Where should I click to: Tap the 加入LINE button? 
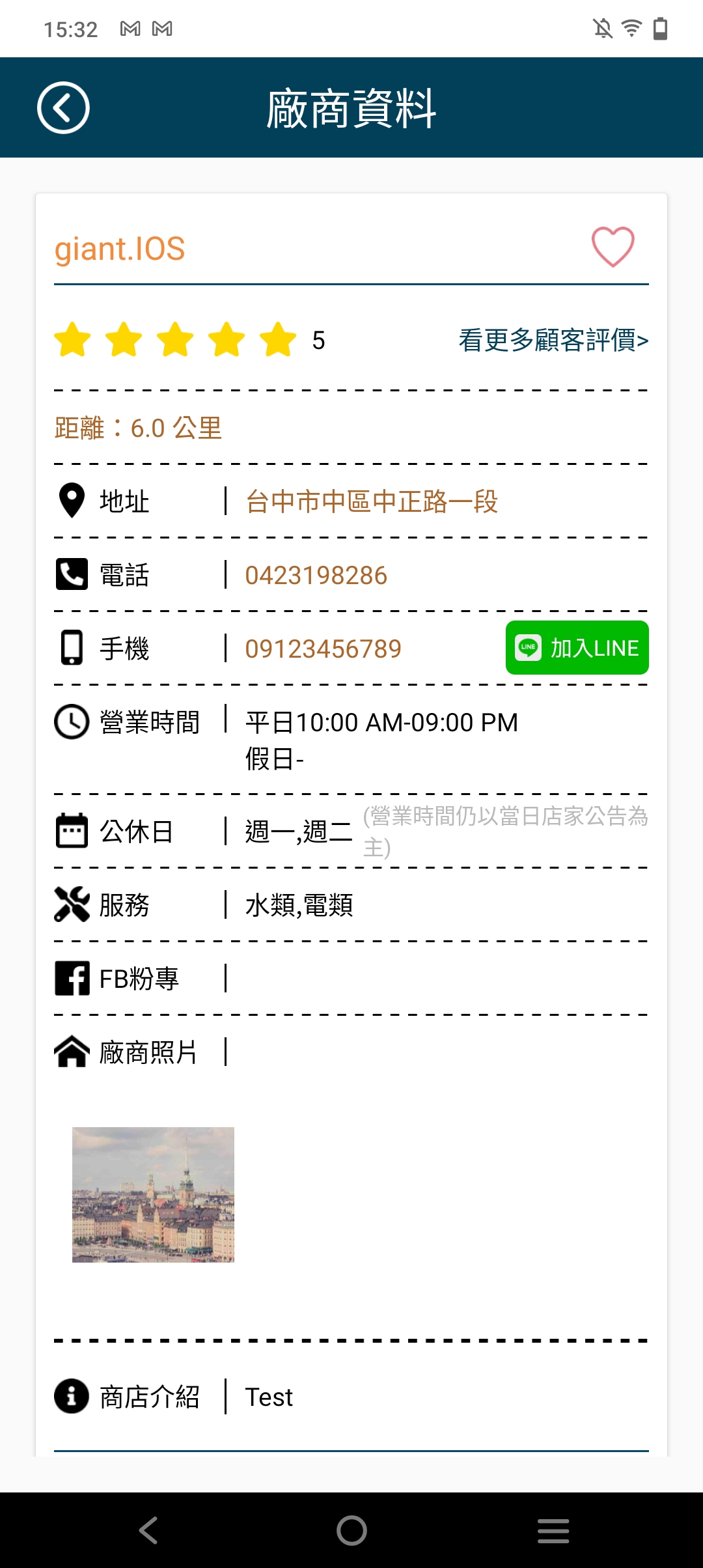click(x=577, y=648)
